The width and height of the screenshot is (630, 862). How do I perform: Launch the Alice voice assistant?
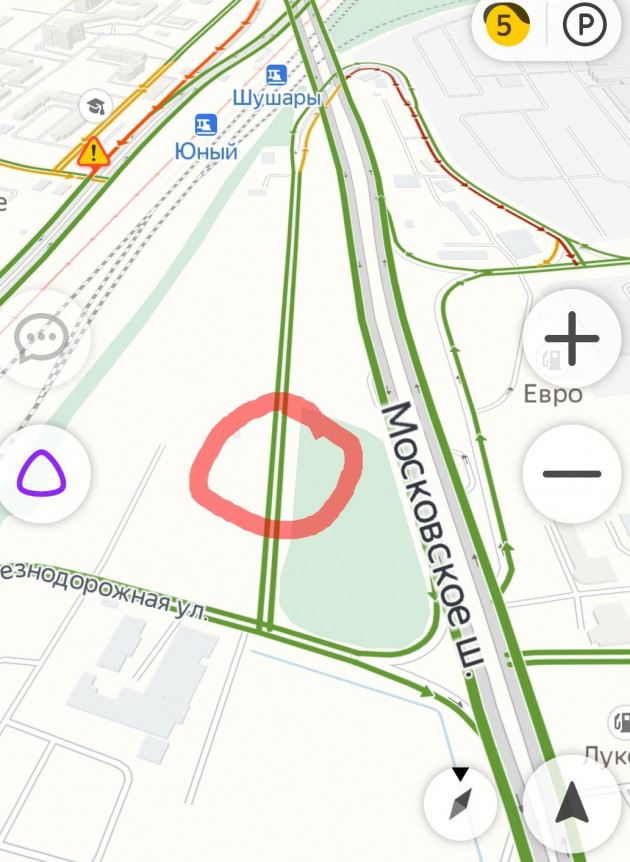coord(41,473)
